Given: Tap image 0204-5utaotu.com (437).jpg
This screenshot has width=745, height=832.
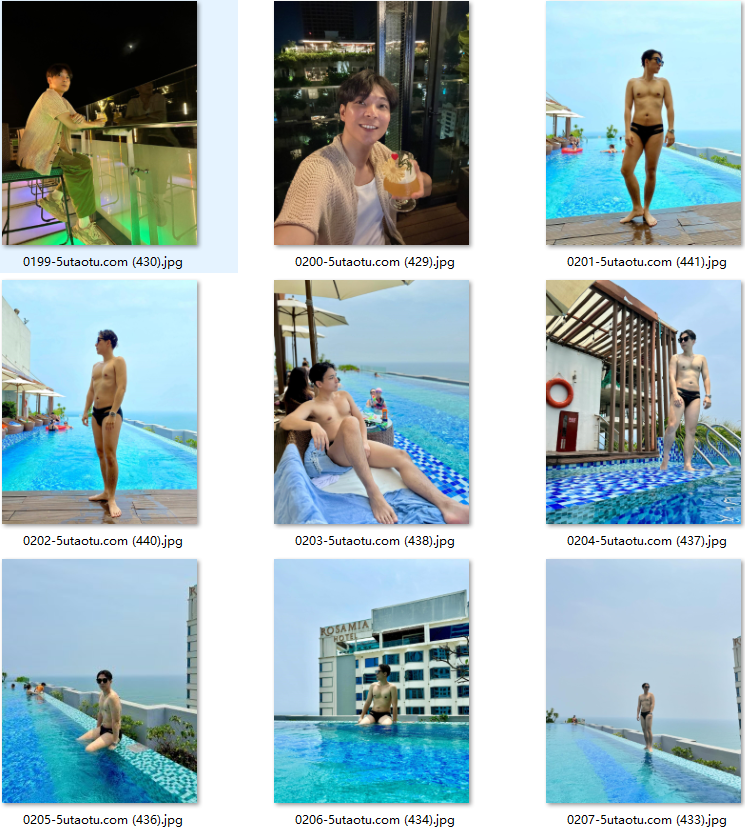Looking at the screenshot, I should coord(643,402).
